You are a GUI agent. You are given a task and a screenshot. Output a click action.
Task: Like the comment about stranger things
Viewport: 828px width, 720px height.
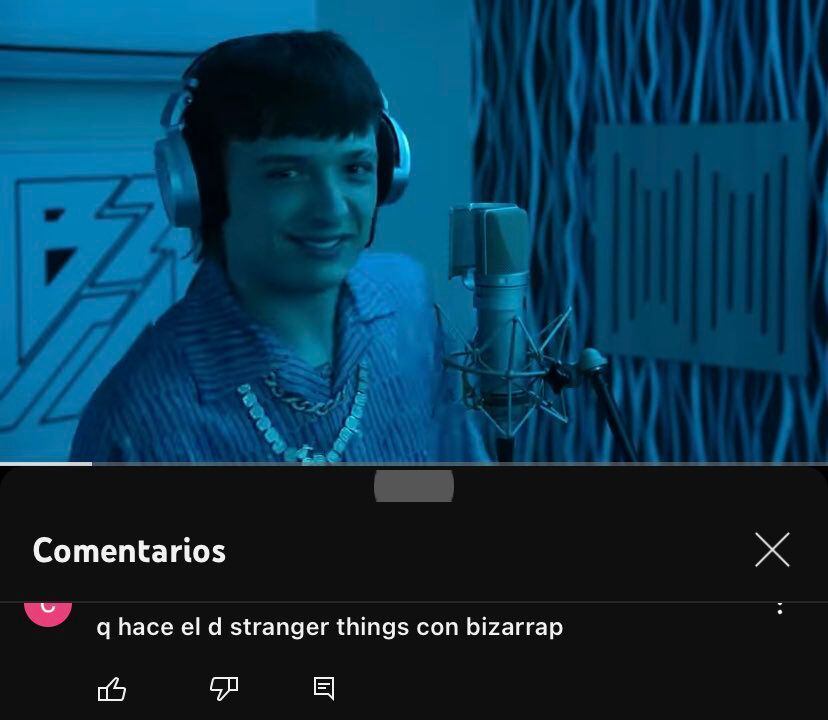point(112,688)
